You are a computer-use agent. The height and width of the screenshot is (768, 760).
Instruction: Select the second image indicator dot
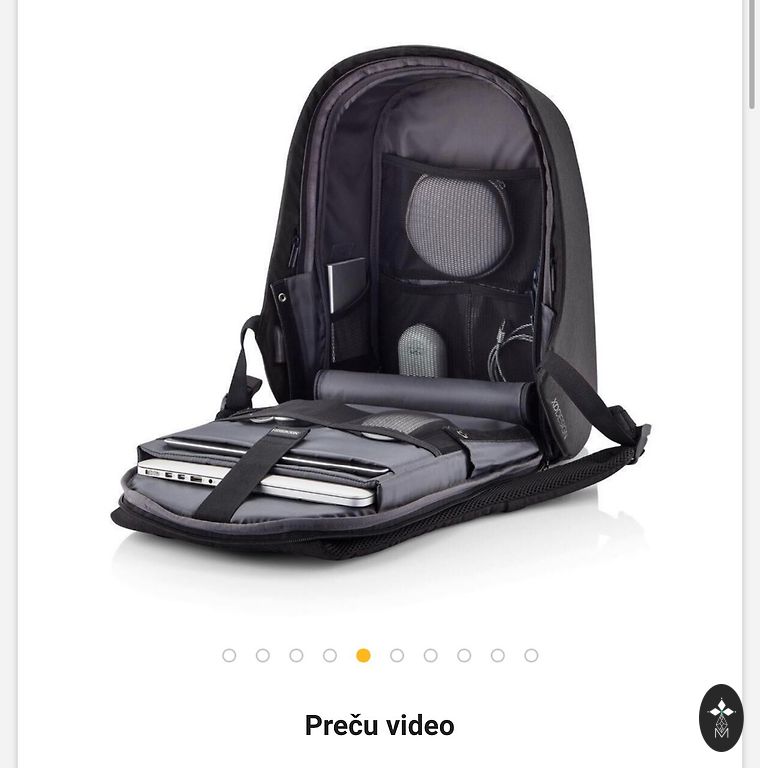click(263, 655)
